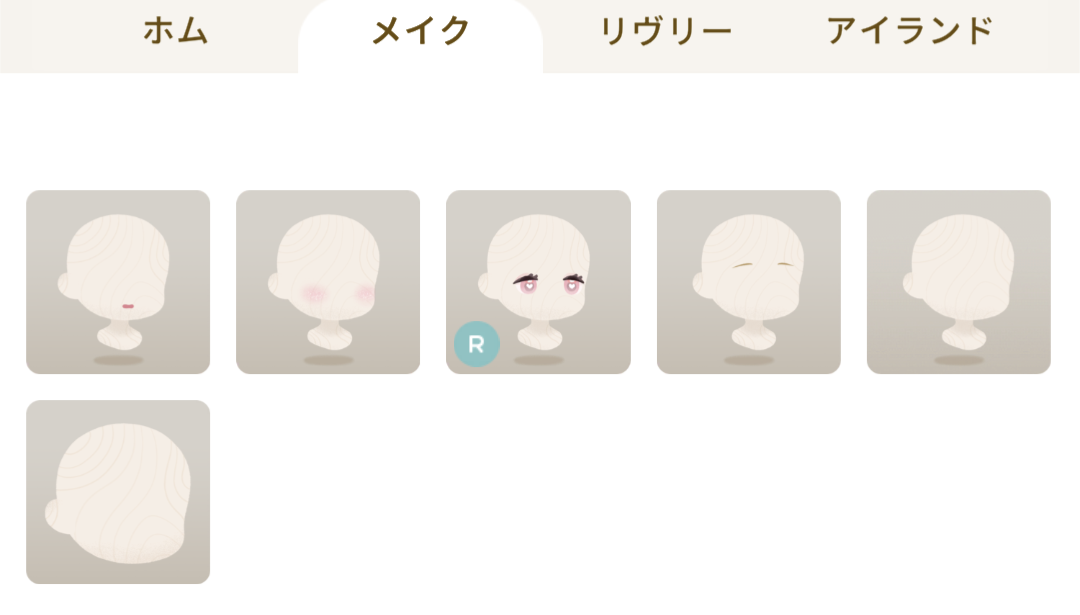
Task: Select the large zoomed blank head tile
Action: click(x=118, y=492)
